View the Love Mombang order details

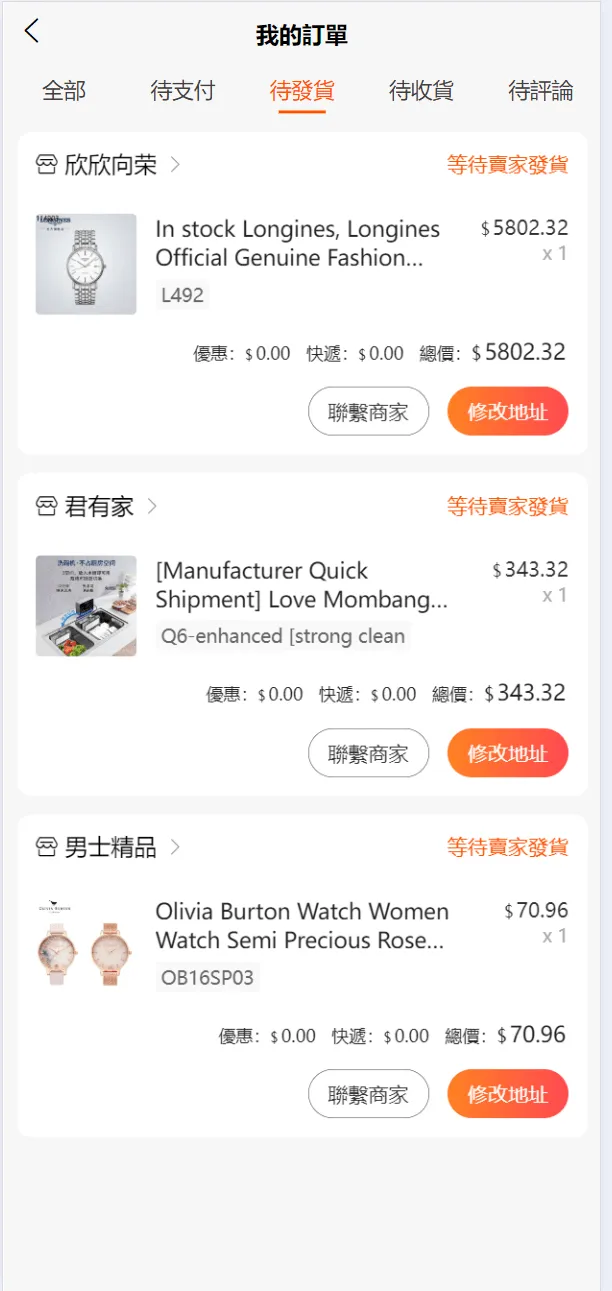(x=301, y=585)
